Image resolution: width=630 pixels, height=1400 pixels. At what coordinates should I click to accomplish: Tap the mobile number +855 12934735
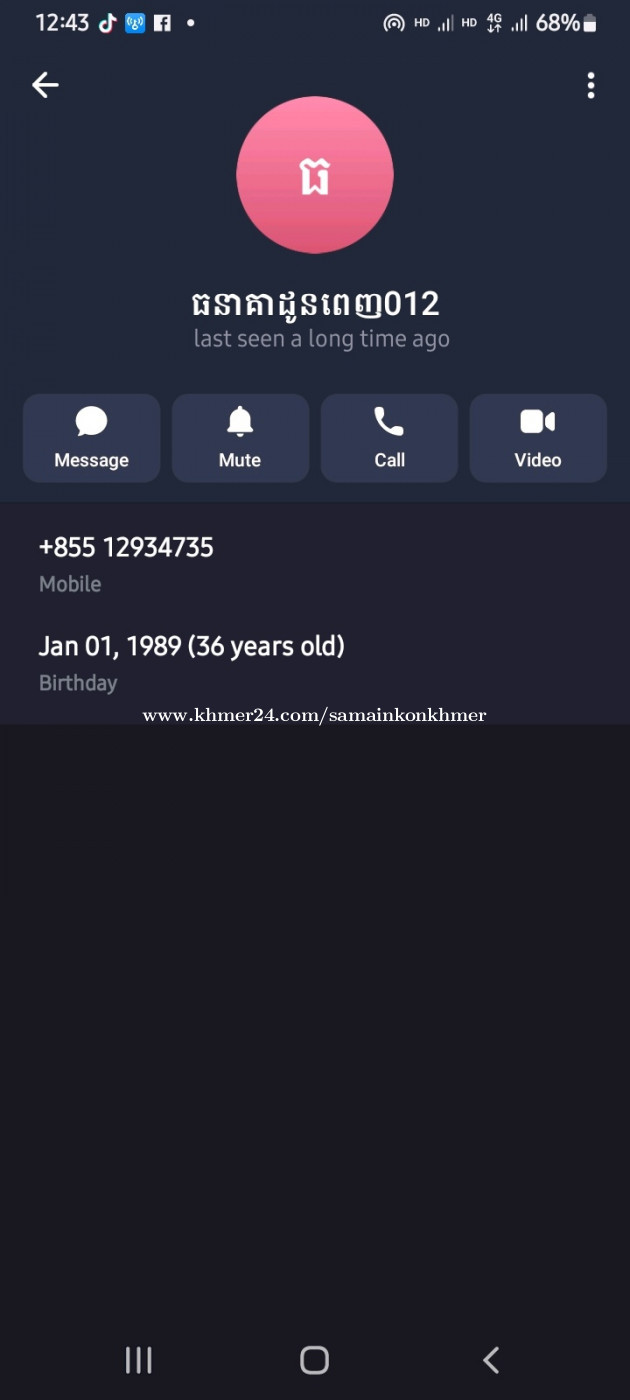(126, 548)
